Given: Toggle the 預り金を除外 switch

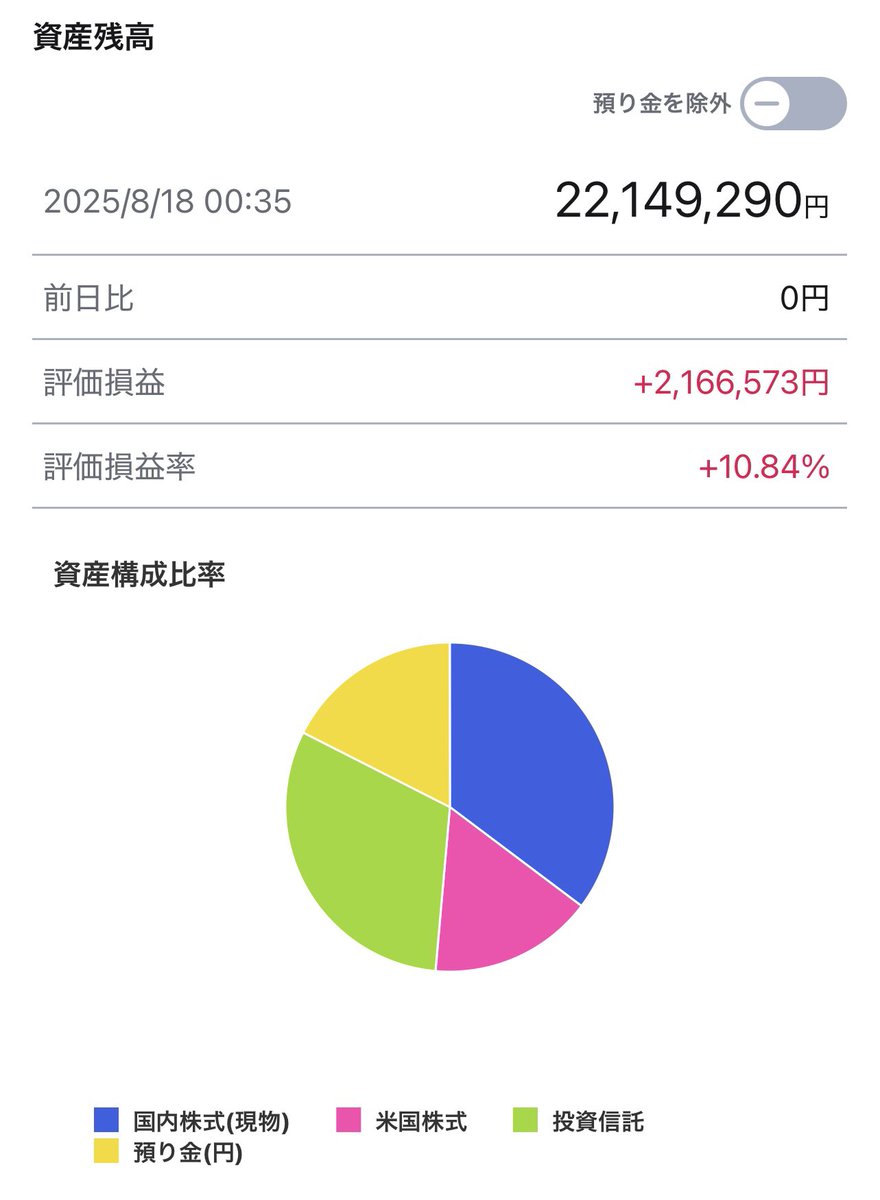Looking at the screenshot, I should coord(793,104).
